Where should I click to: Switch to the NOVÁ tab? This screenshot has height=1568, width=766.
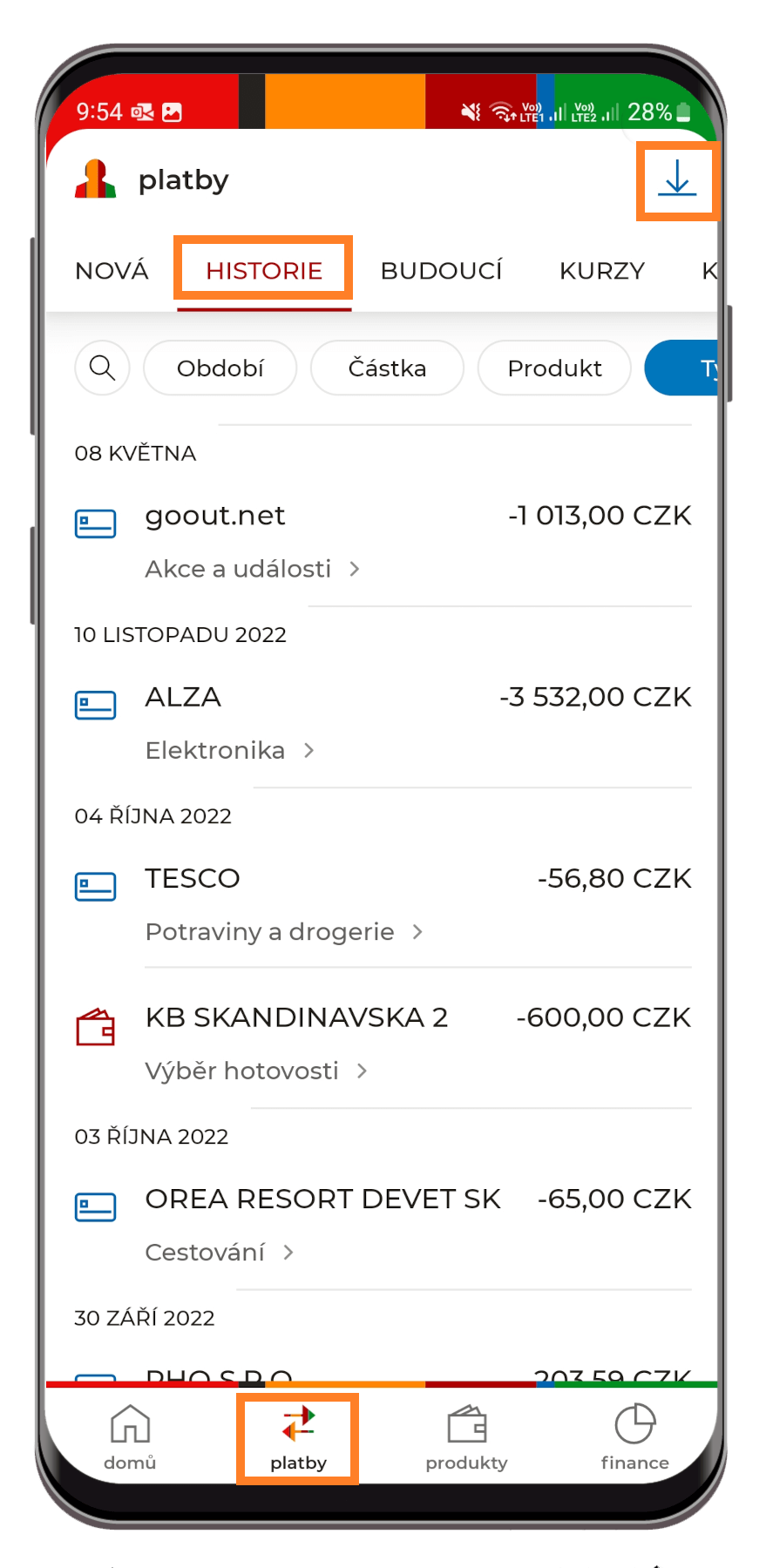pos(112,271)
